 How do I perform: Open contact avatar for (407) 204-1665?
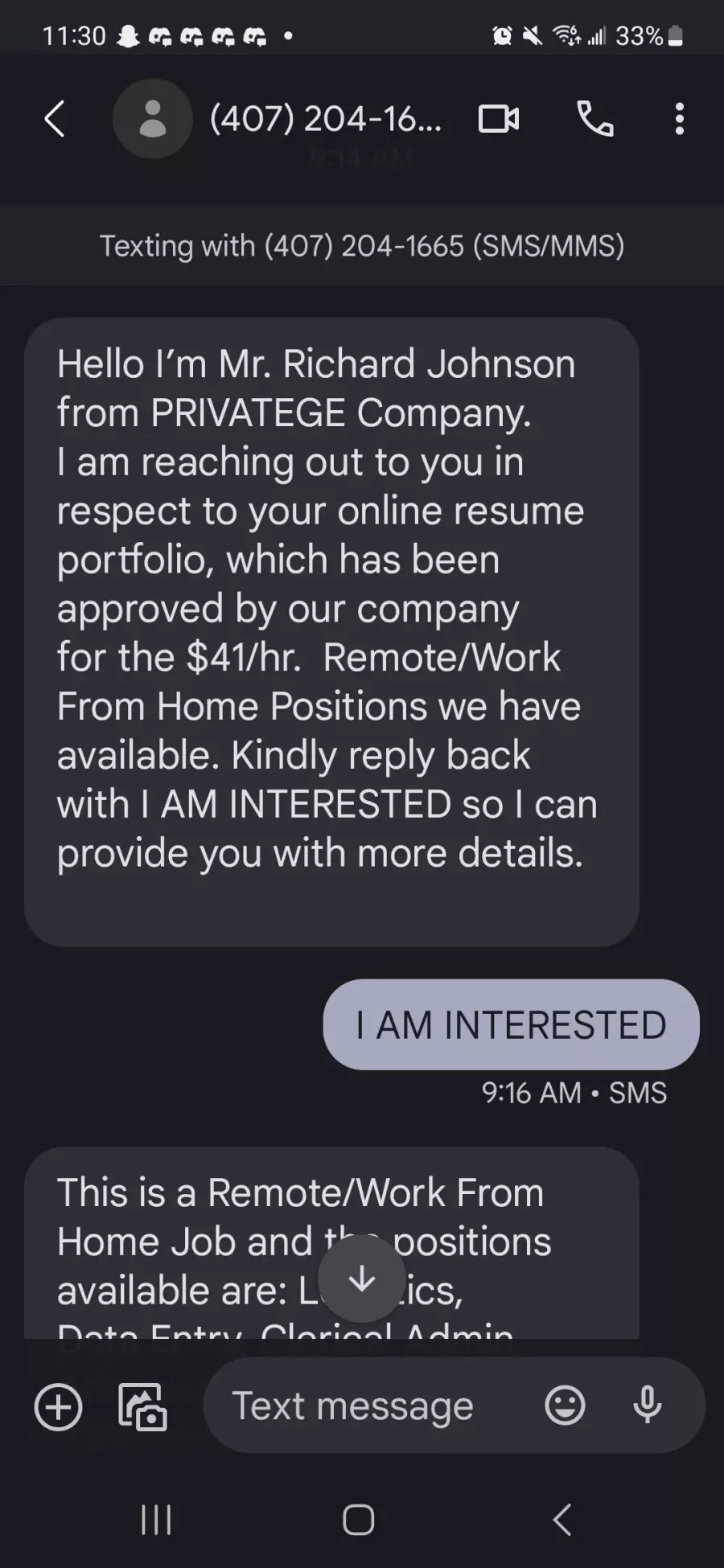(x=153, y=119)
